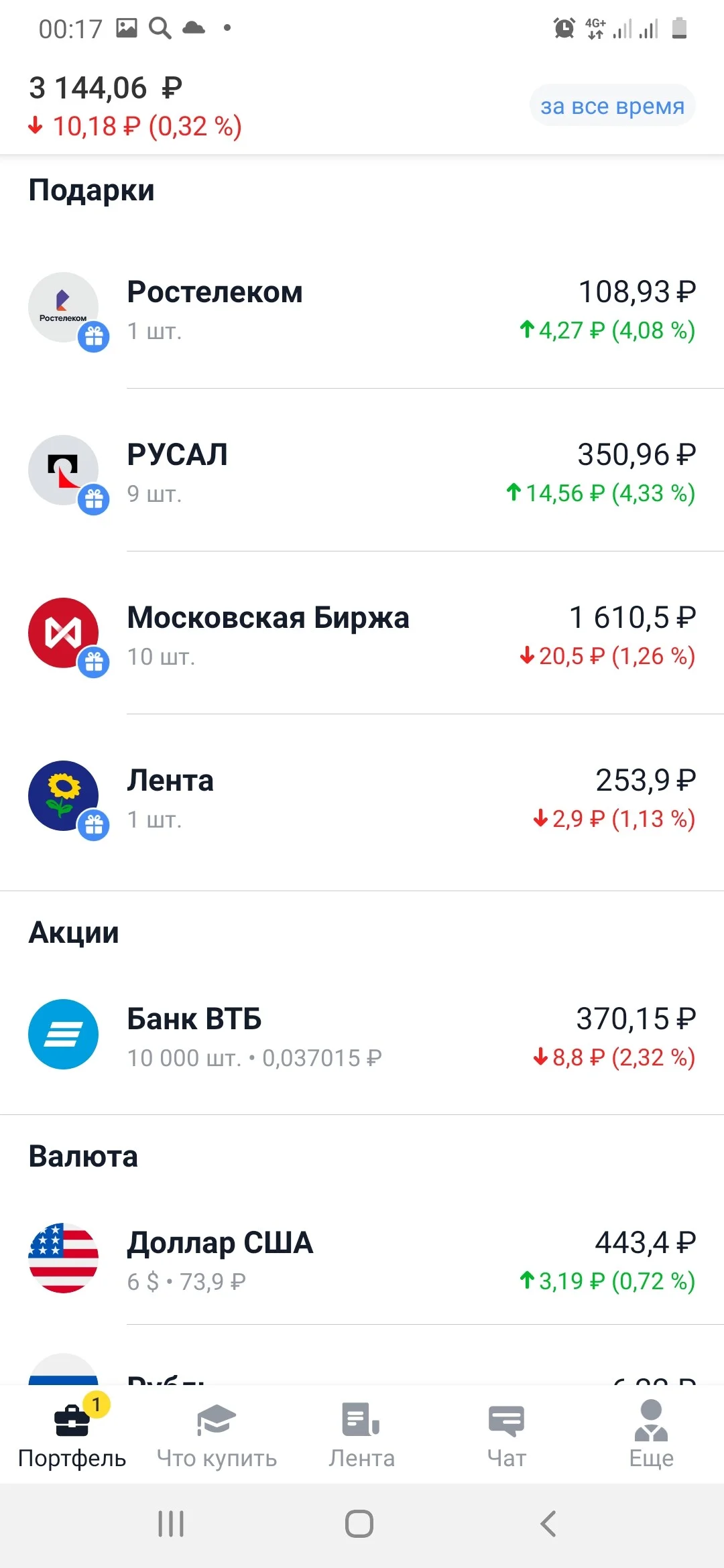The height and width of the screenshot is (1568, 724).
Task: Switch to the Что купить tab
Action: 217,1433
